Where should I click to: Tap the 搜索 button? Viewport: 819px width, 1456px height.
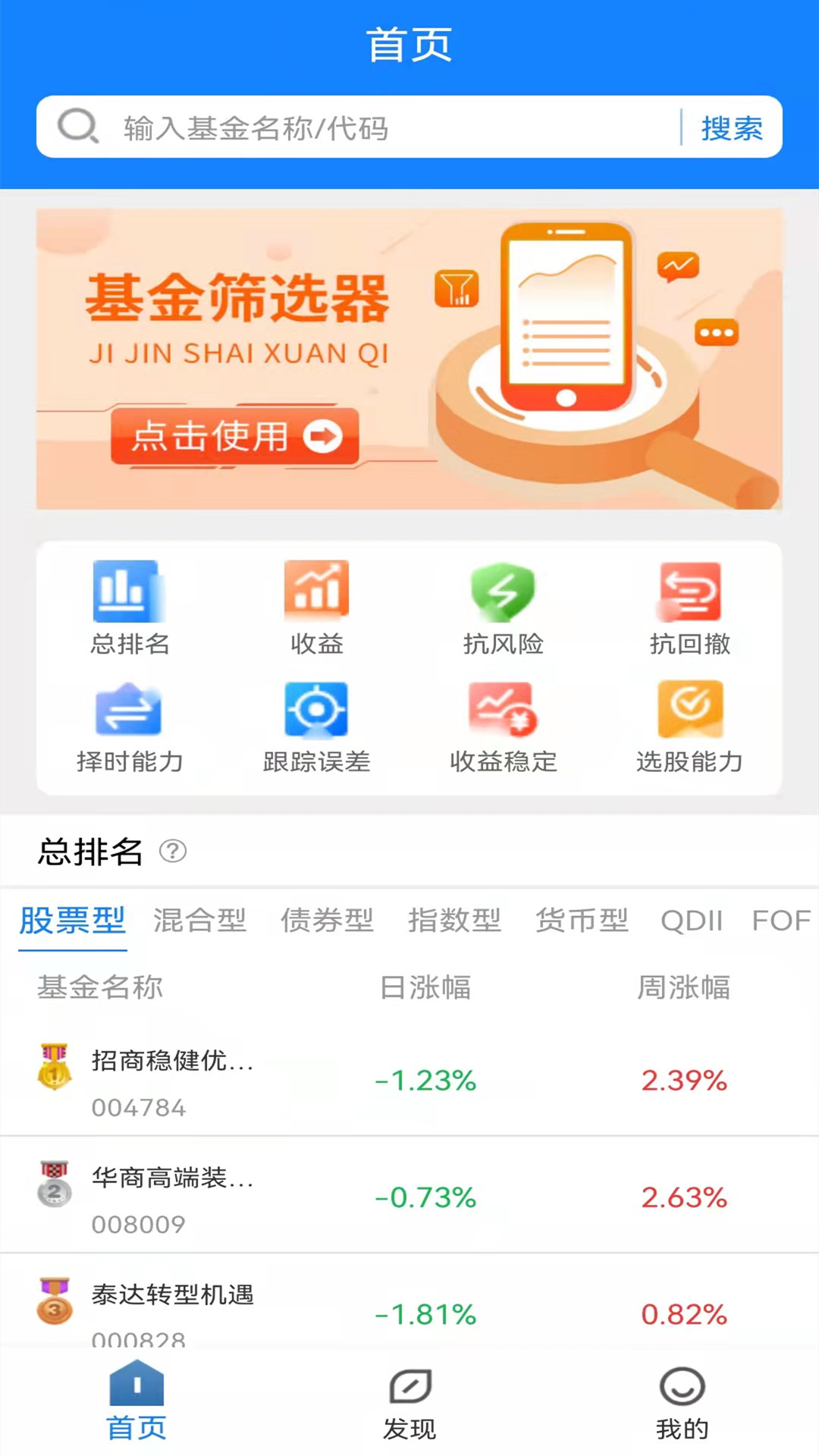coord(732,127)
